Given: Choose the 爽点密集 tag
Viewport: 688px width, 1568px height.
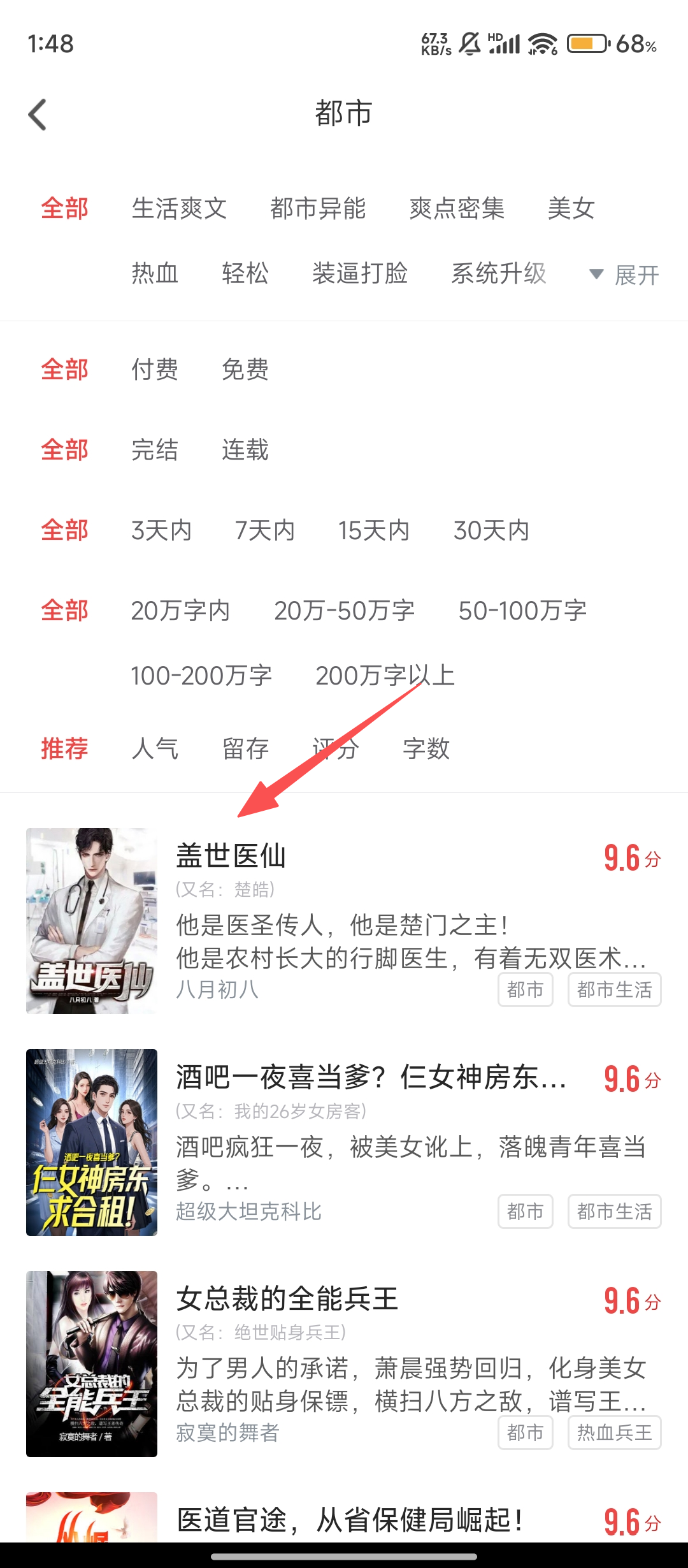Looking at the screenshot, I should (457, 208).
